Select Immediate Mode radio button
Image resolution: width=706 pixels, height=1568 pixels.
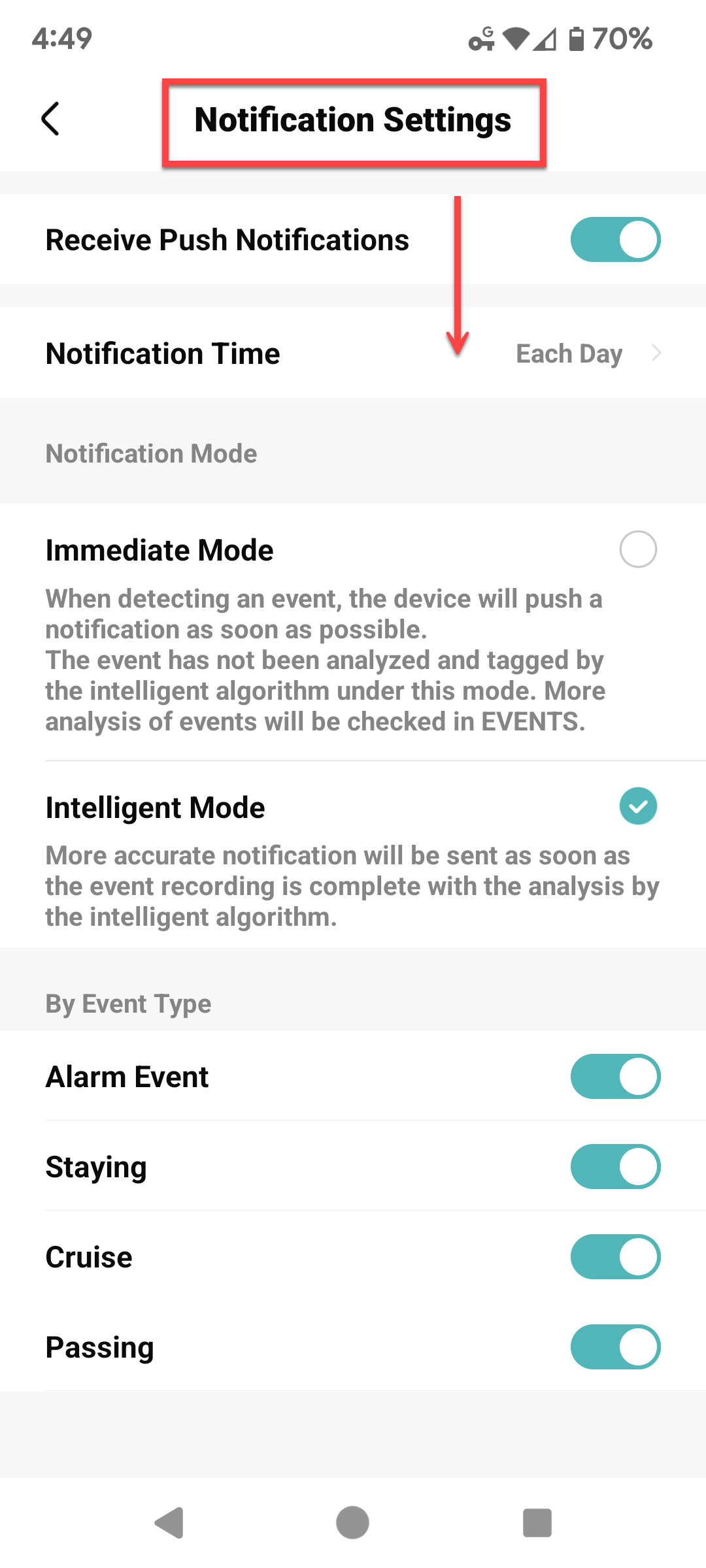coord(638,549)
